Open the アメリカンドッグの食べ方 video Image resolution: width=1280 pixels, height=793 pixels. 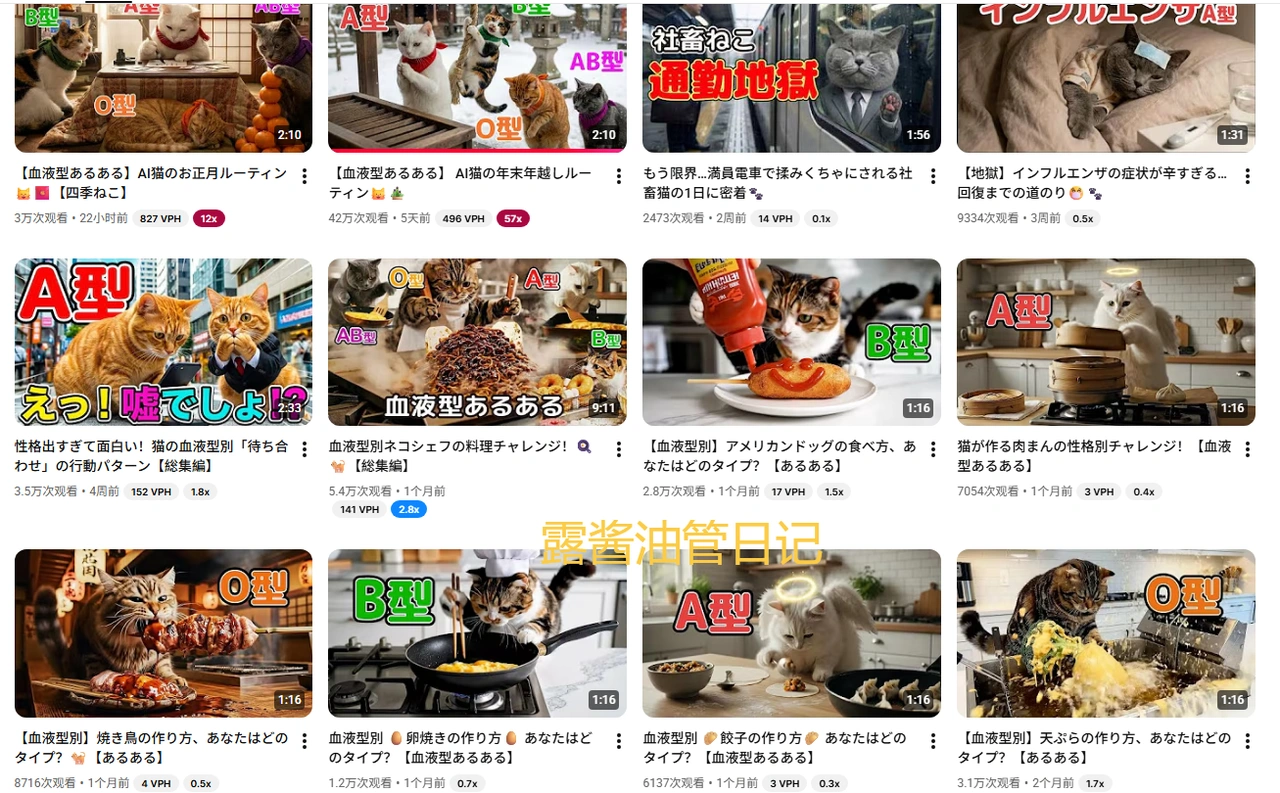tap(791, 342)
